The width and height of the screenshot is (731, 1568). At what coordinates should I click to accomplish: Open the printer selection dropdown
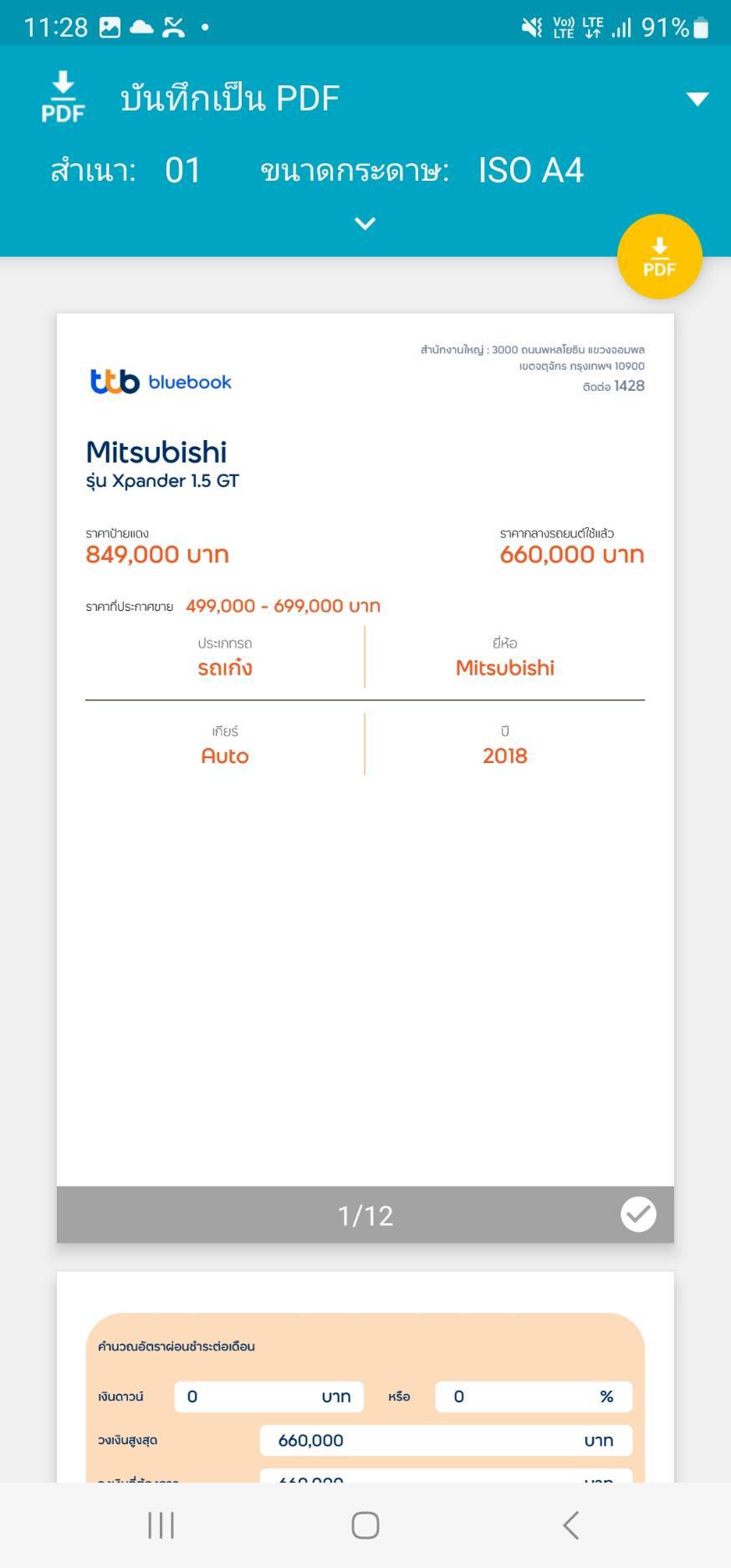coord(697,99)
